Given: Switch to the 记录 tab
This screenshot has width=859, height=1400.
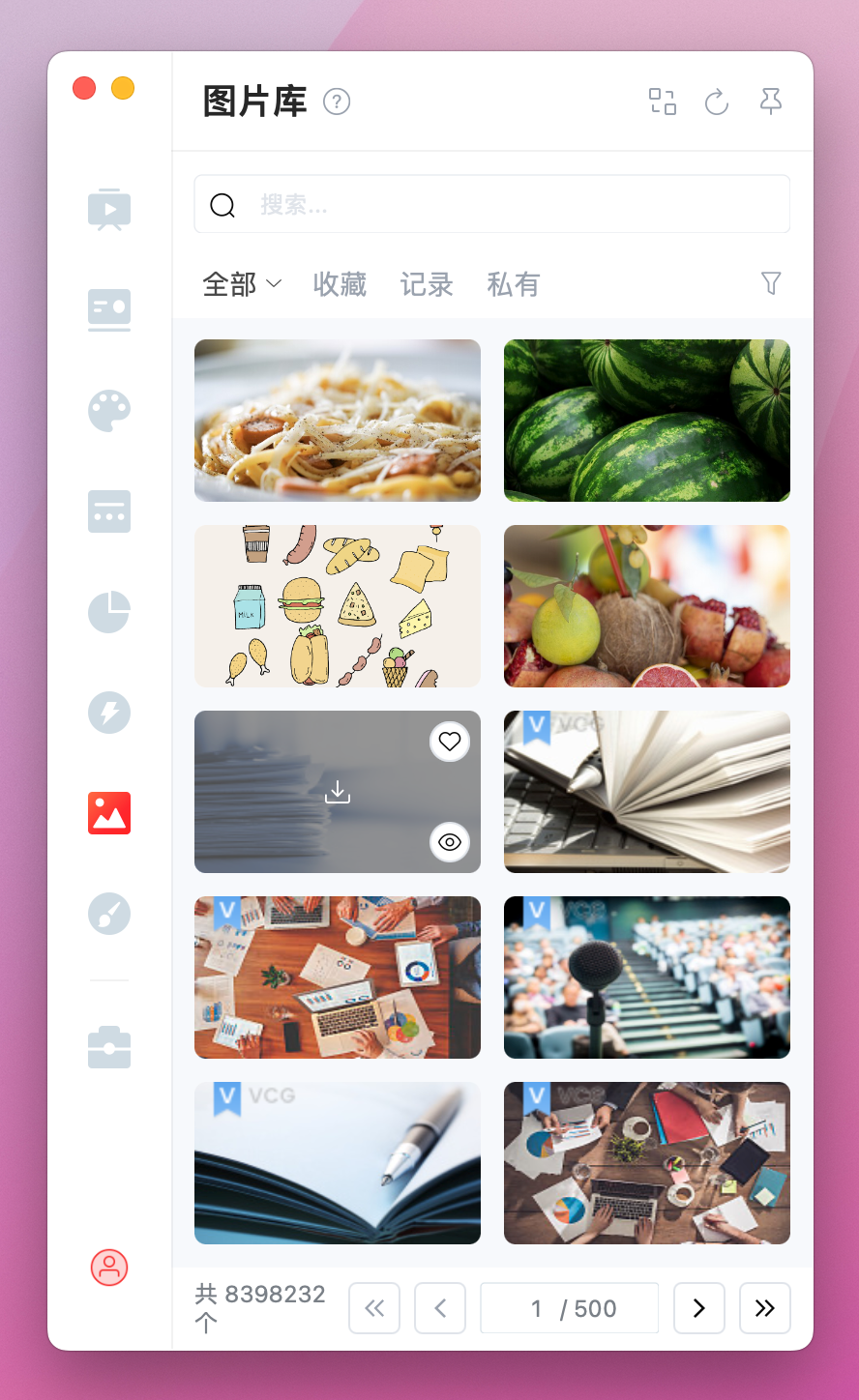Looking at the screenshot, I should (x=427, y=284).
